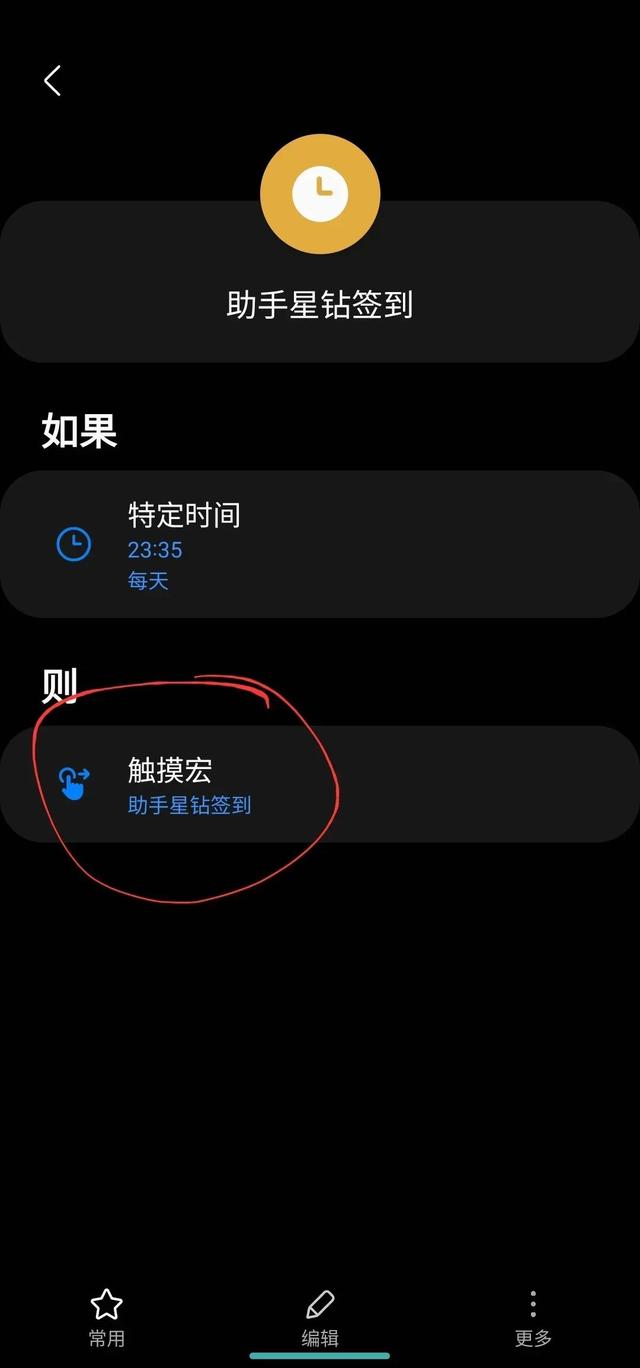Open the 触摸宏 action row

(x=318, y=784)
